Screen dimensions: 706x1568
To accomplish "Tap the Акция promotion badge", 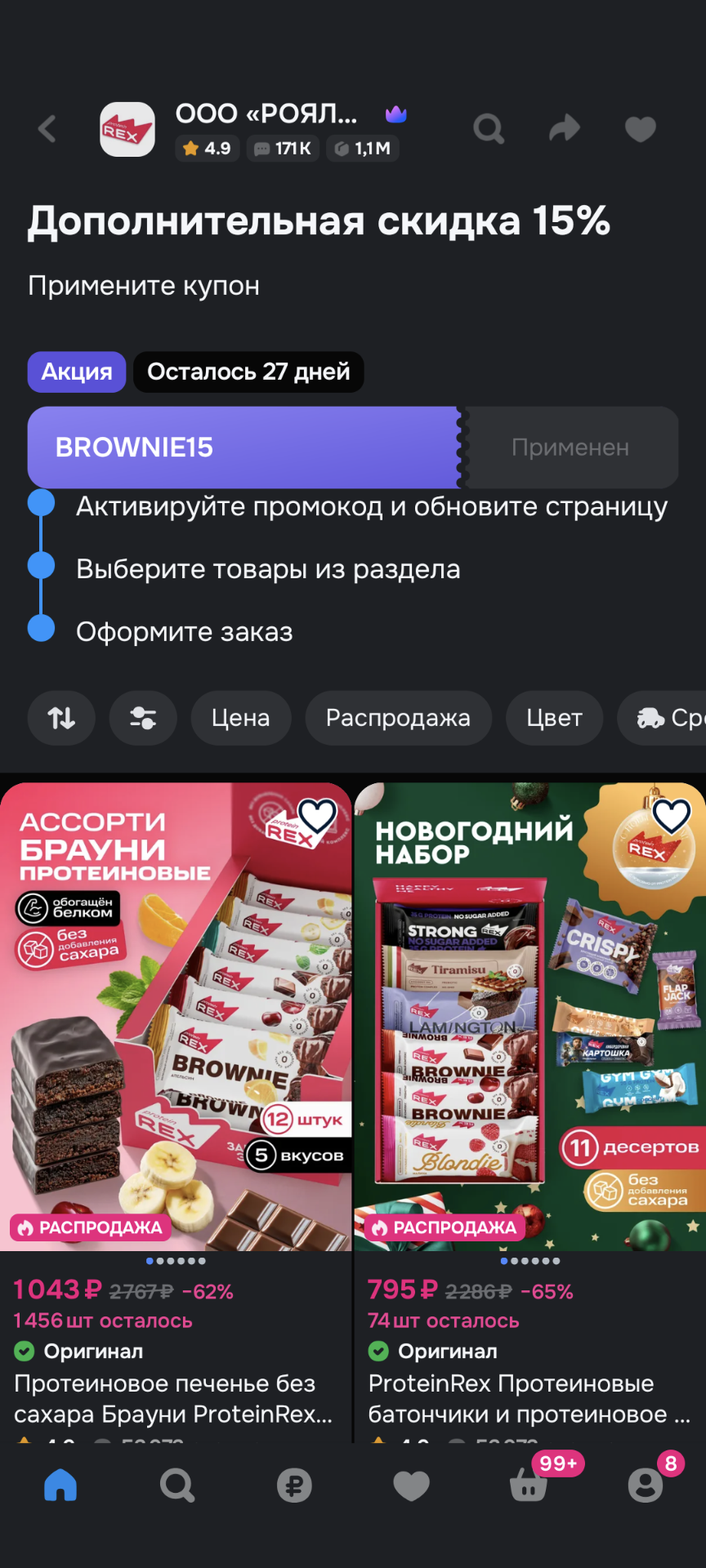I will [x=76, y=372].
